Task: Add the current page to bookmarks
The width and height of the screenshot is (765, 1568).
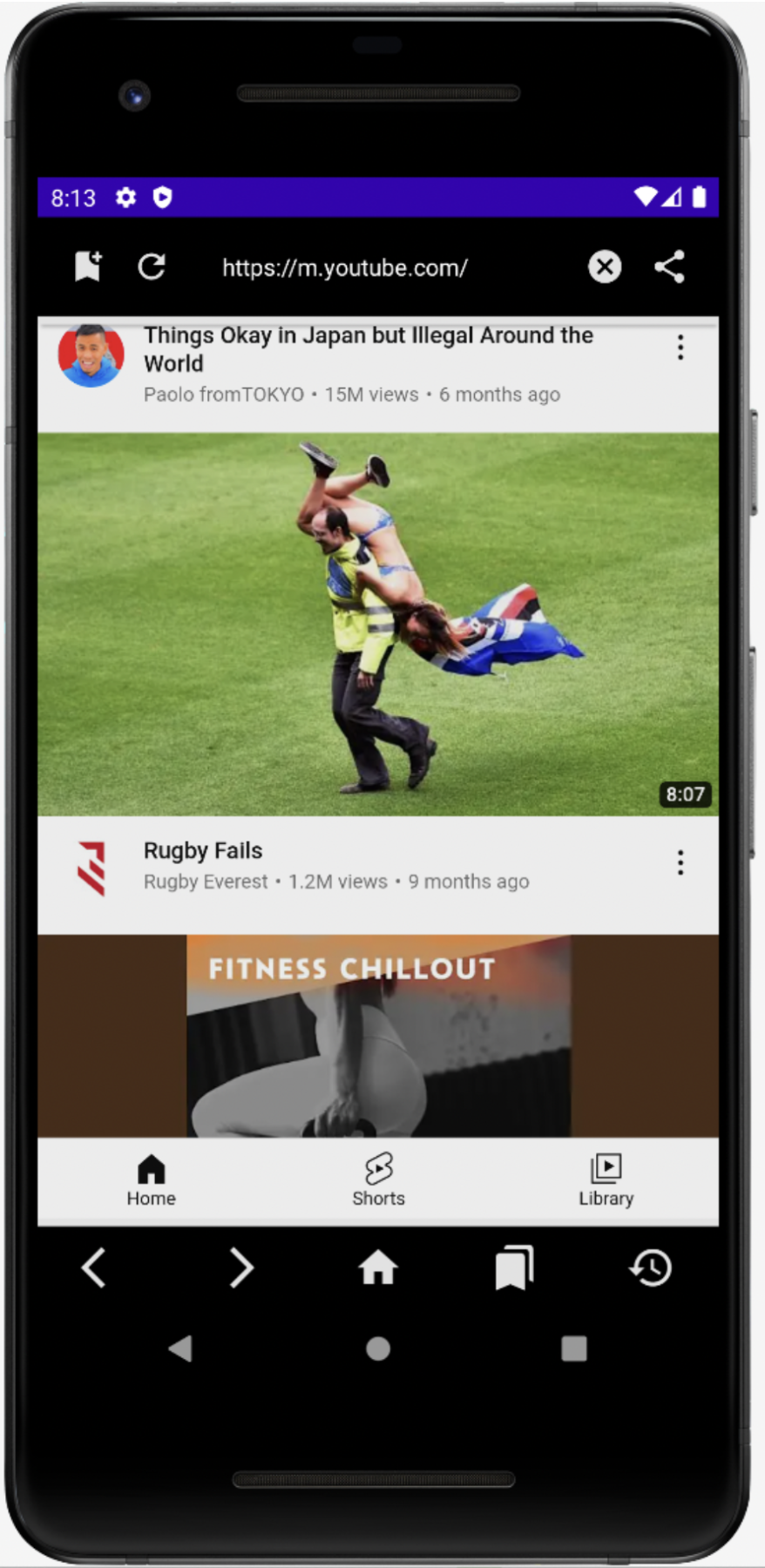Action: (x=88, y=267)
